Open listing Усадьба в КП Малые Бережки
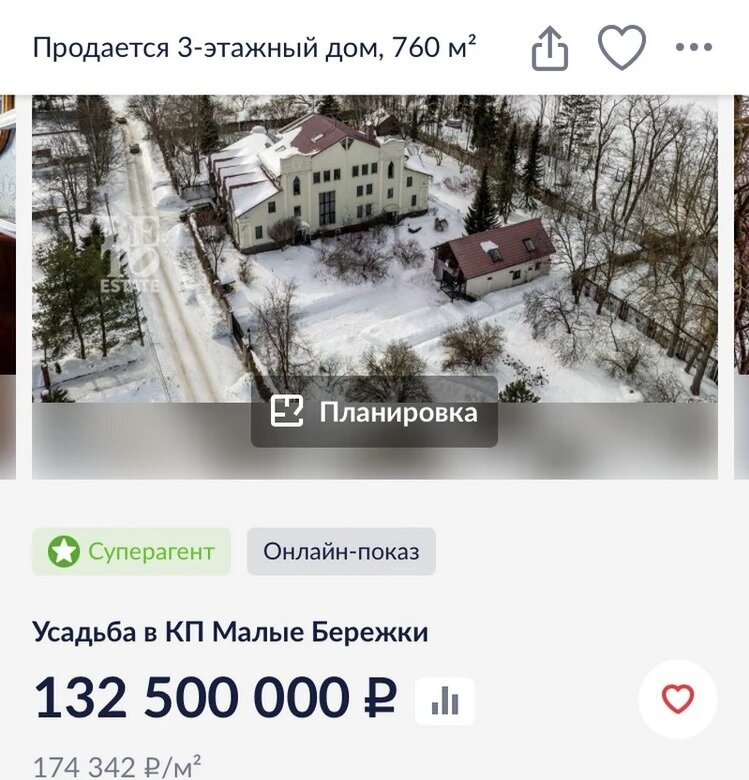The height and width of the screenshot is (780, 749). tap(230, 631)
